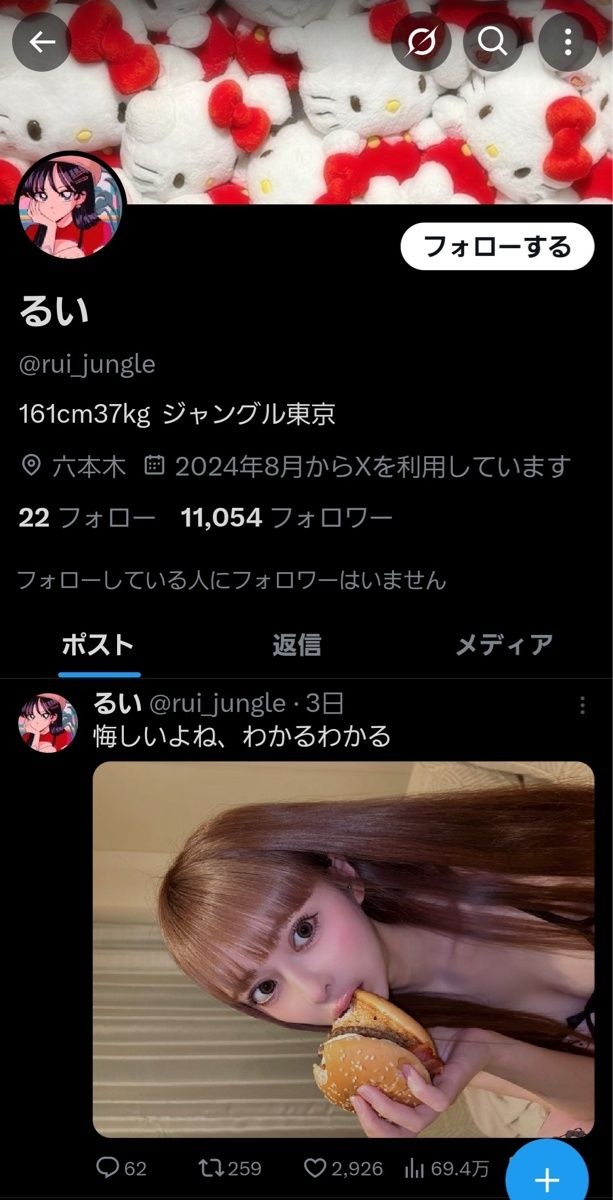
Task: Reply to the post with 62 comments
Action: [x=121, y=1167]
